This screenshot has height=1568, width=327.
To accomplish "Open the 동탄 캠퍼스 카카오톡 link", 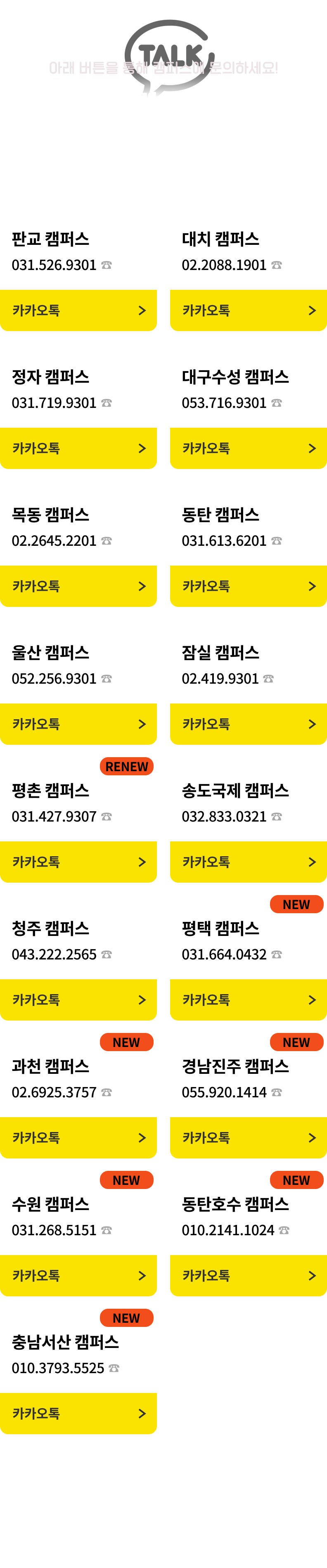I will click(249, 586).
